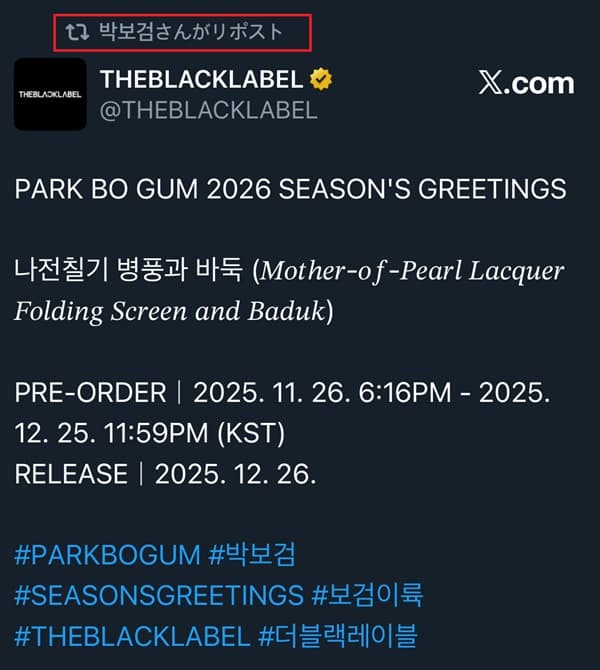Open THEBLACKLABEL profile avatar
Screen dimensions: 600x670
(50, 94)
